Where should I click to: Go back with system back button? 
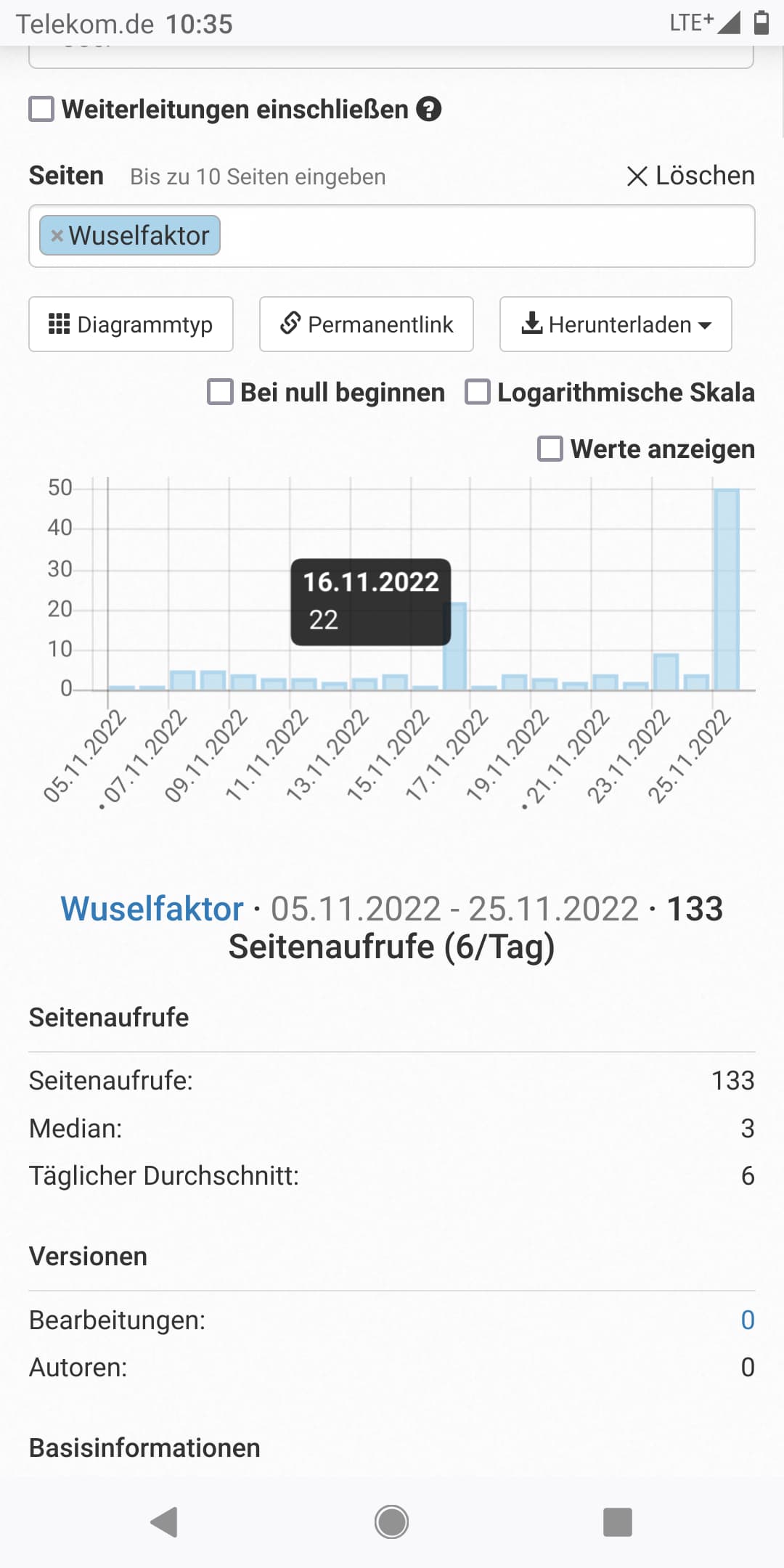[x=164, y=1522]
